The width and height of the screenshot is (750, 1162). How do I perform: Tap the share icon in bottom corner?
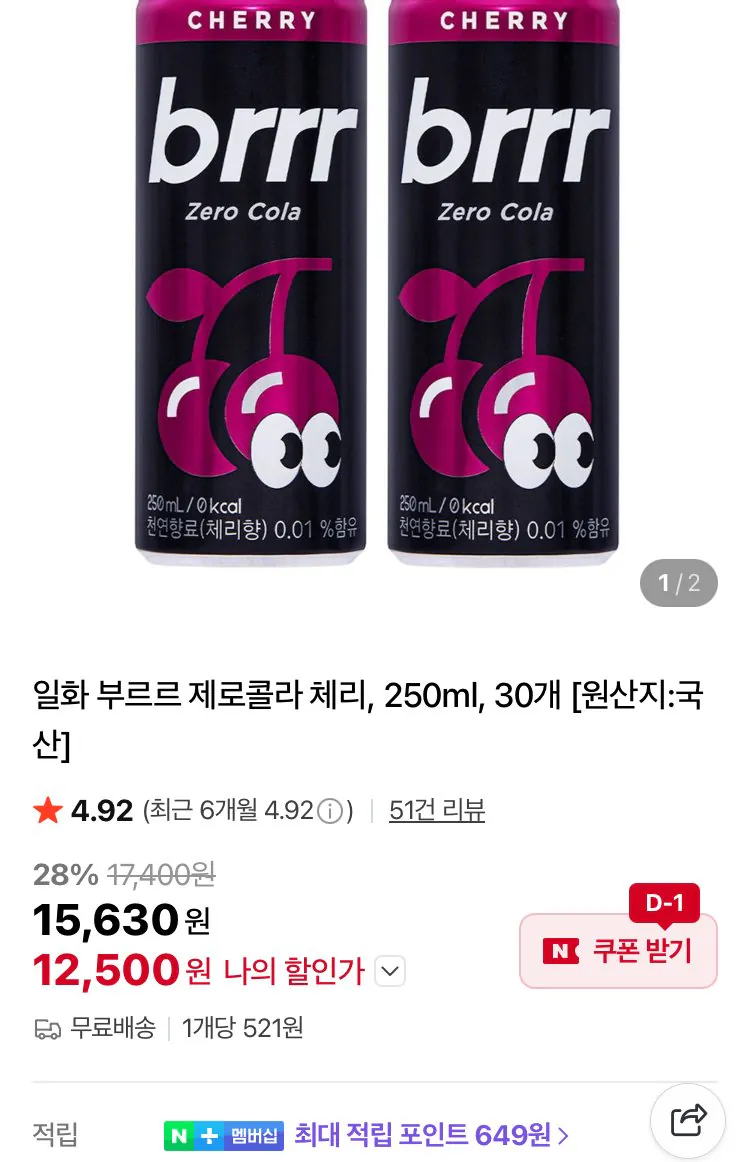pyautogui.click(x=687, y=1120)
